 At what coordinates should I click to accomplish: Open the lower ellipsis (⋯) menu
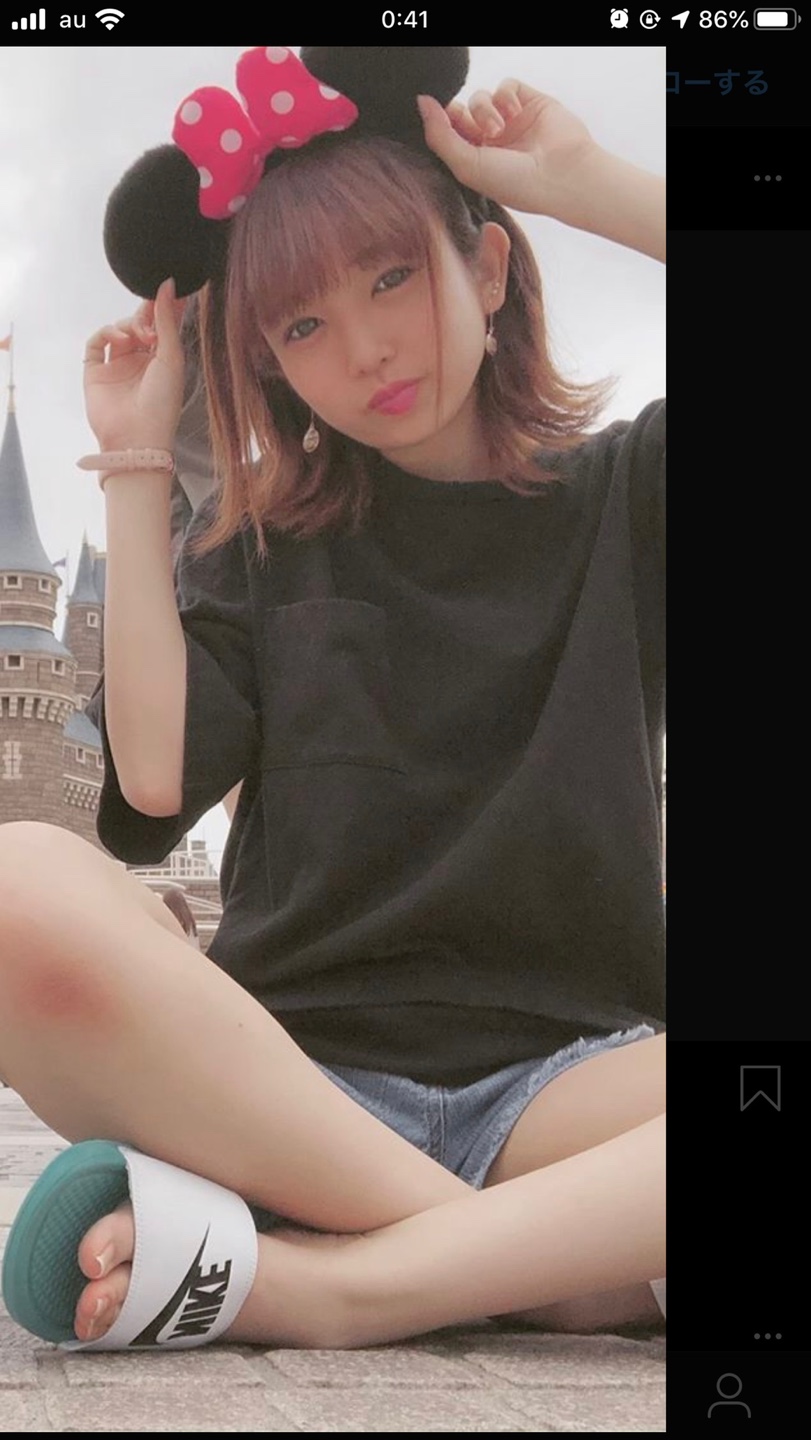[767, 1335]
